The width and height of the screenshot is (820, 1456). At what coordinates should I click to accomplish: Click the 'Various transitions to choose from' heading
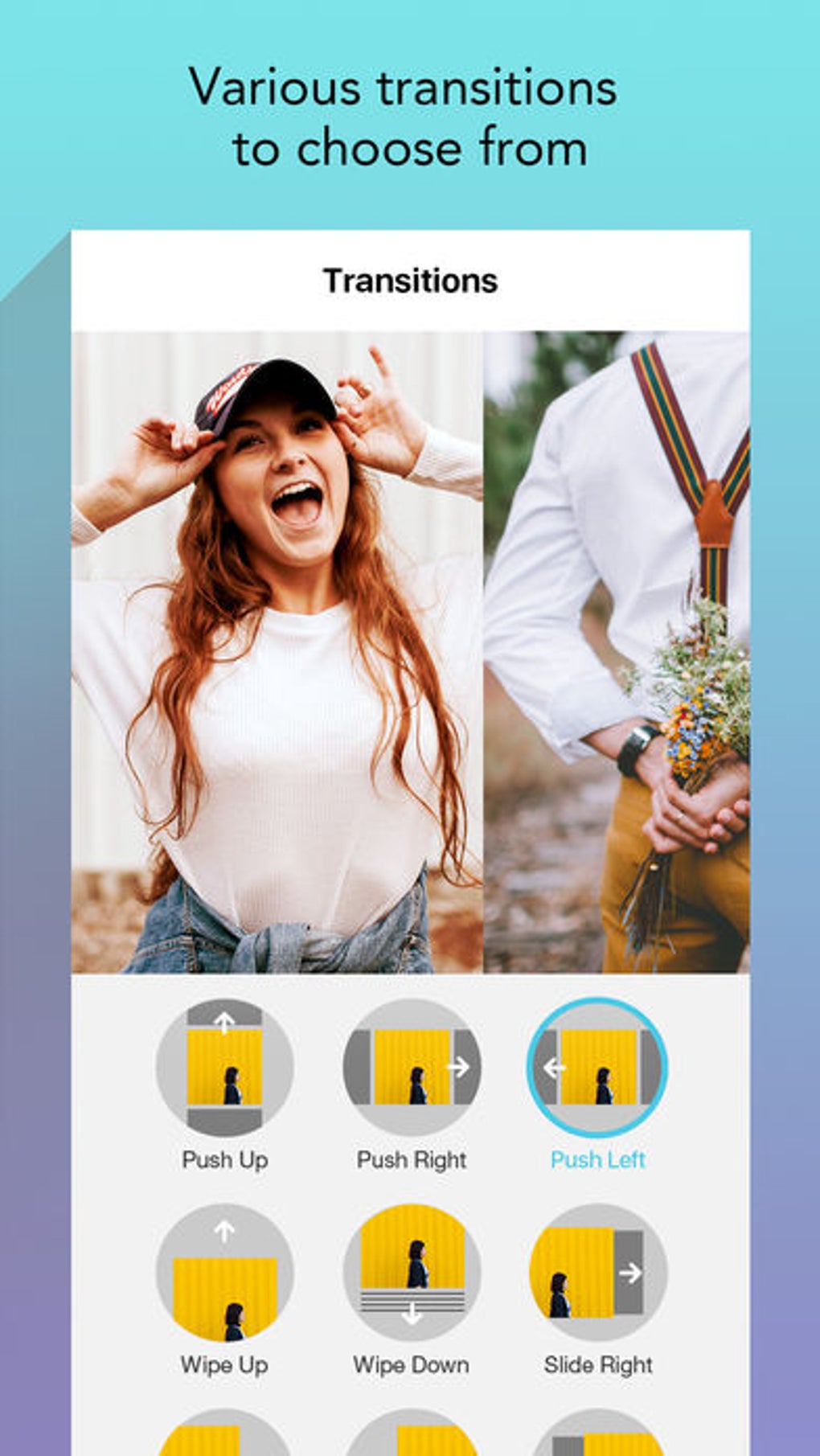(410, 113)
